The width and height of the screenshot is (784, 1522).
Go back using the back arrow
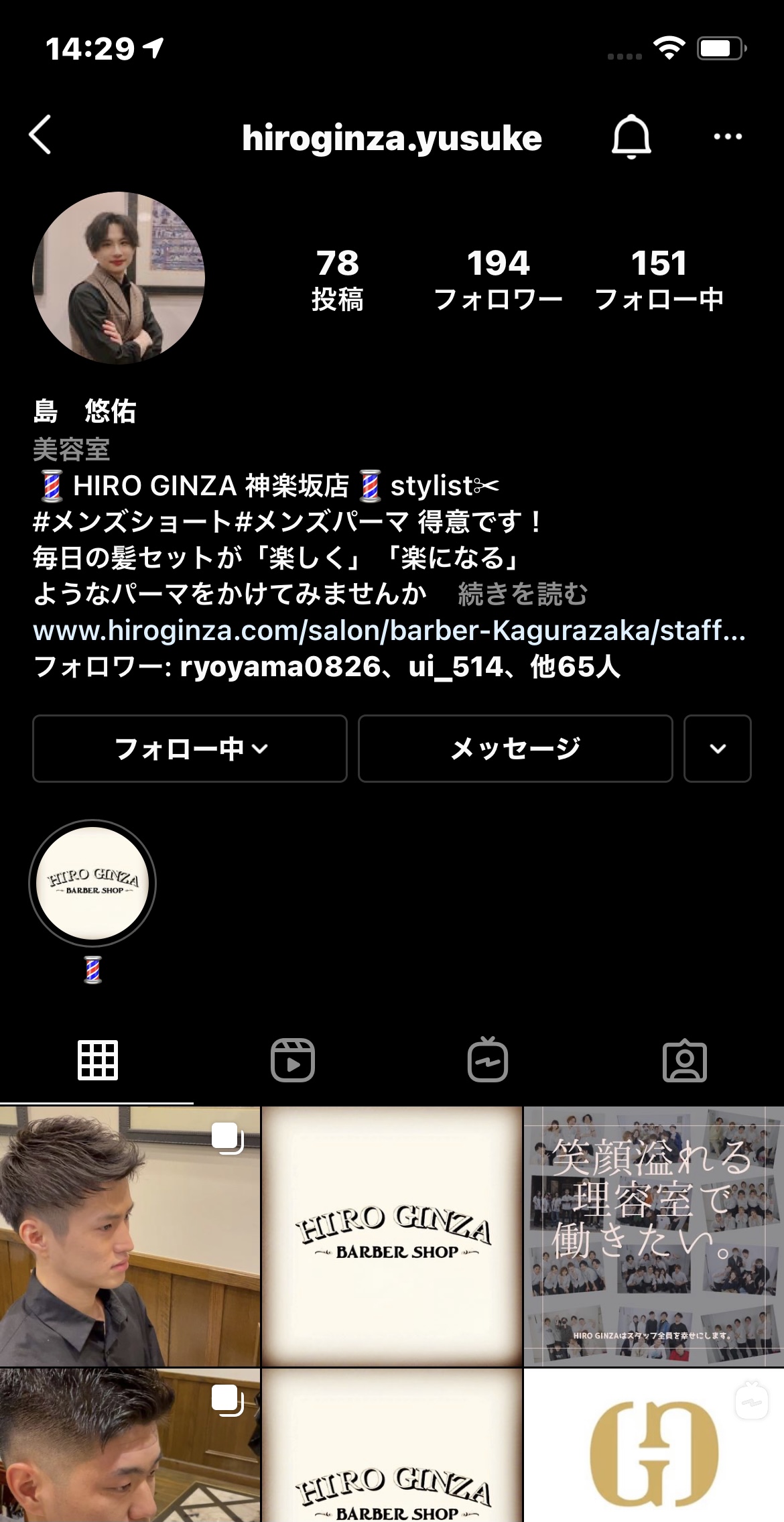(41, 135)
